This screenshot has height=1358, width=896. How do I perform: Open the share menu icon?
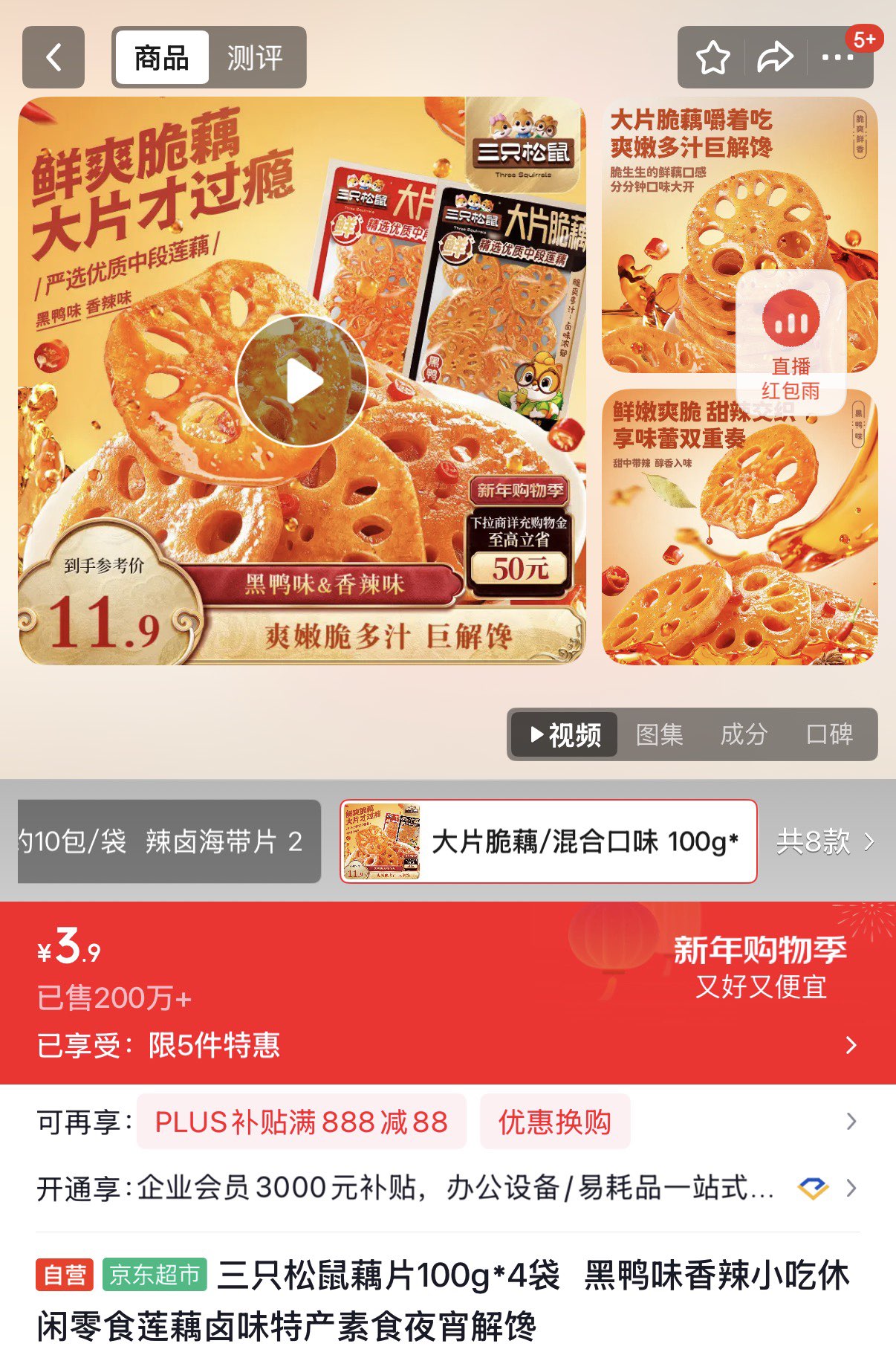tap(775, 54)
